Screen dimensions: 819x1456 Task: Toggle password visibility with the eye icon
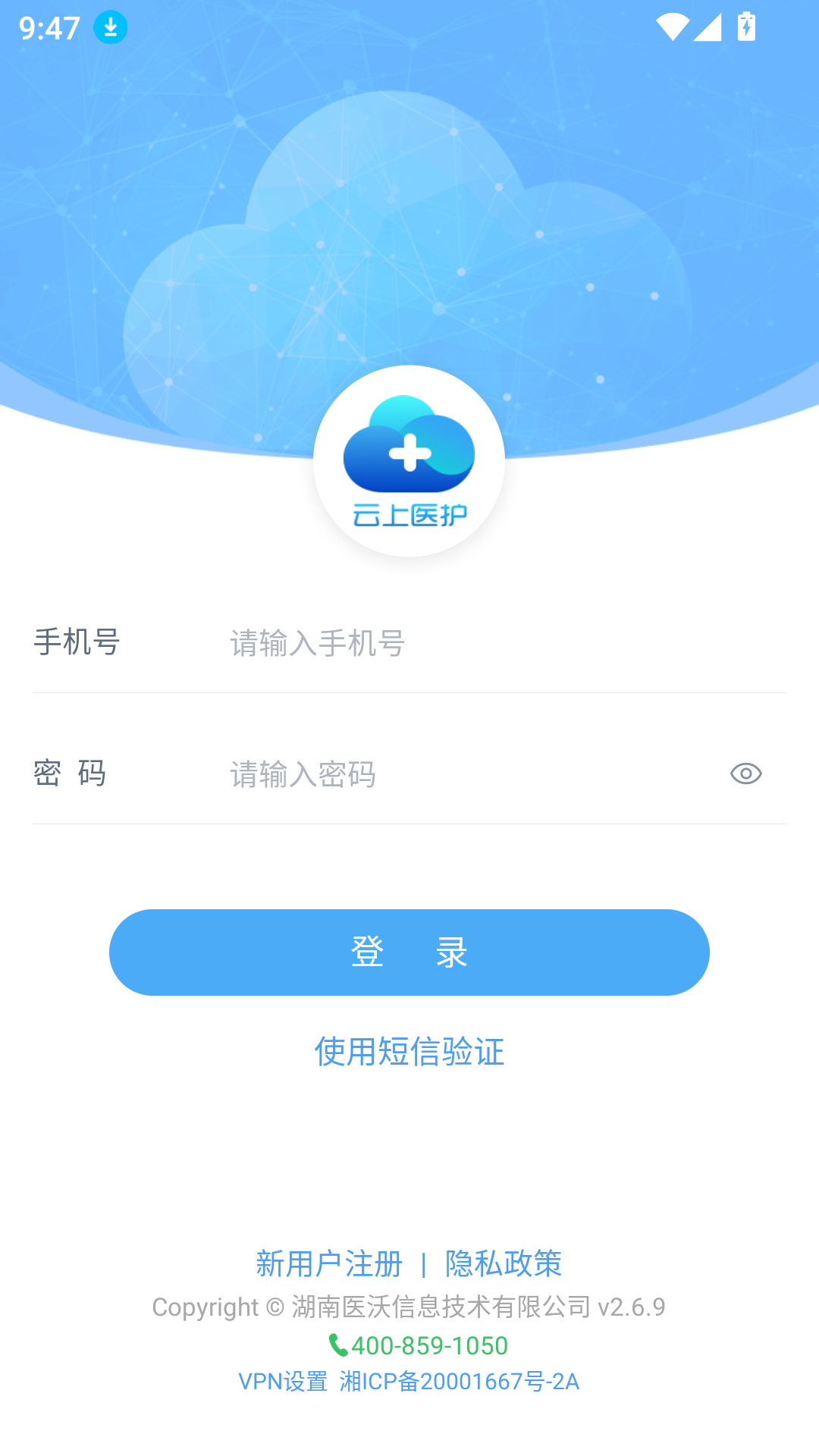[x=745, y=774]
